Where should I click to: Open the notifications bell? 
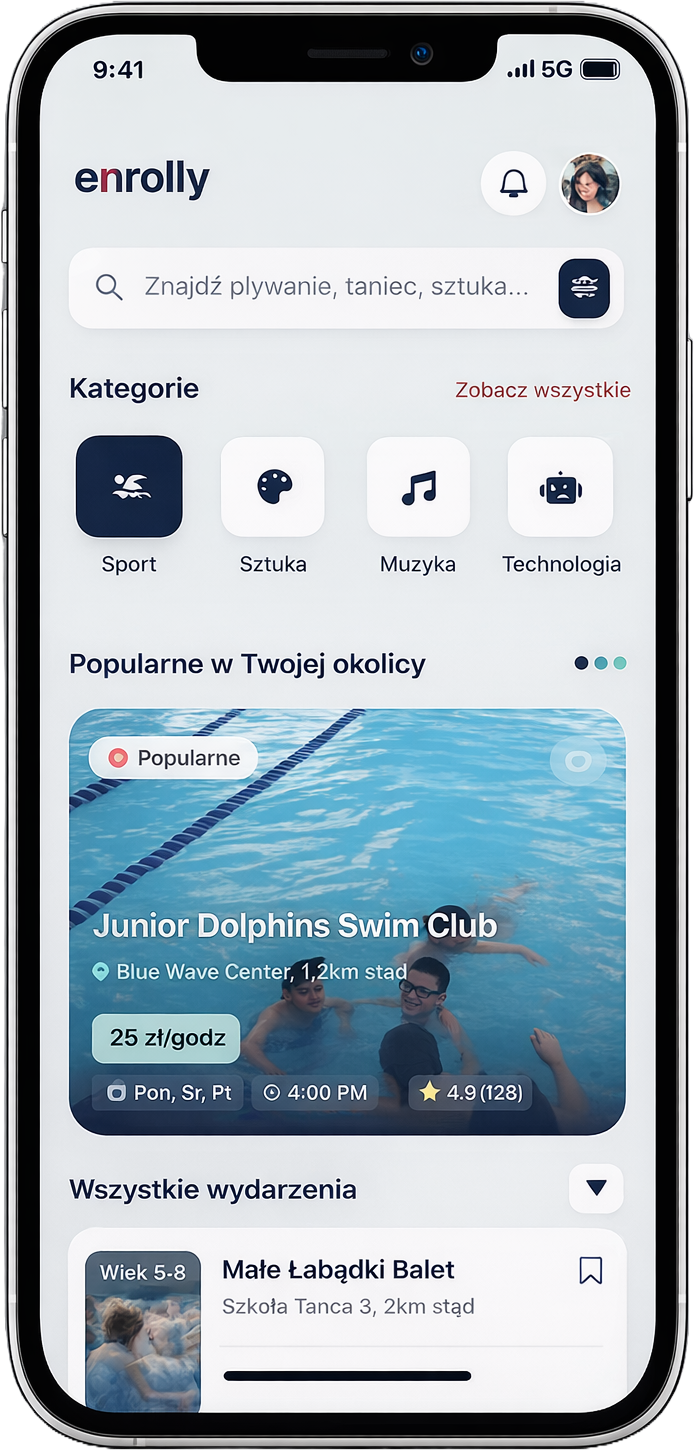[513, 183]
